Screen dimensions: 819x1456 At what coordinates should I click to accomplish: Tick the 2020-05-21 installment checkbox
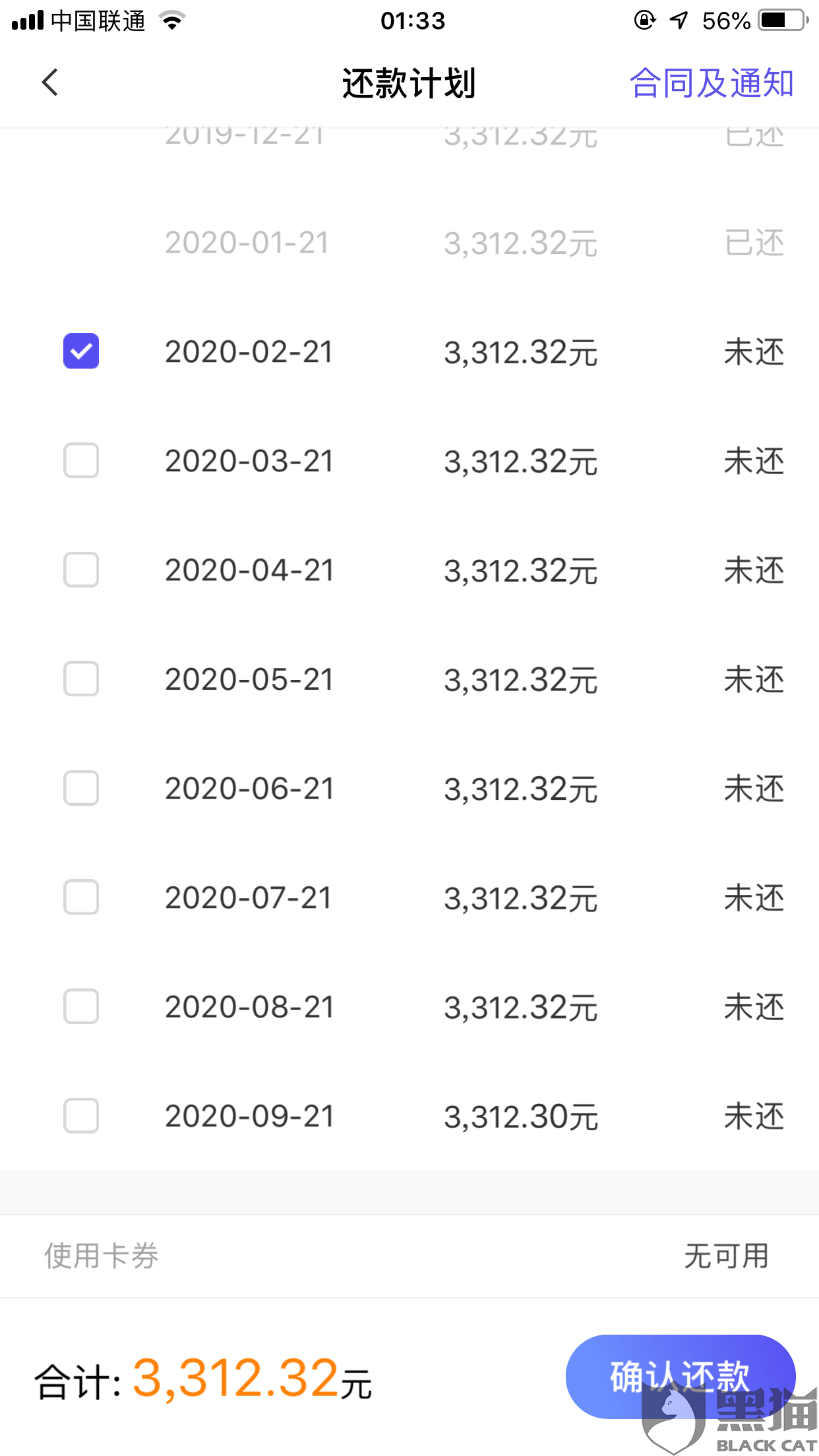point(81,679)
